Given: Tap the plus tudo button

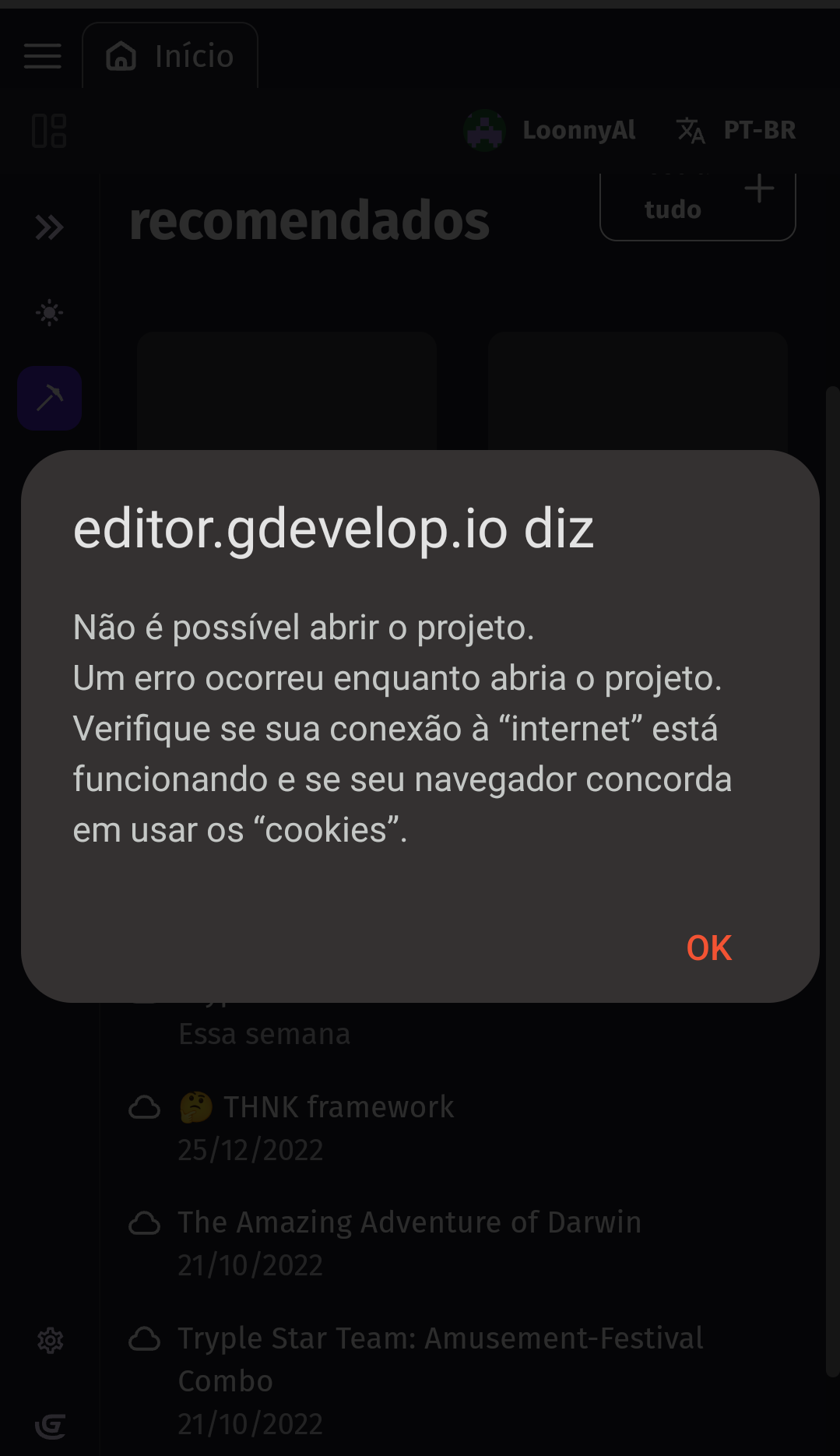Looking at the screenshot, I should [698, 206].
